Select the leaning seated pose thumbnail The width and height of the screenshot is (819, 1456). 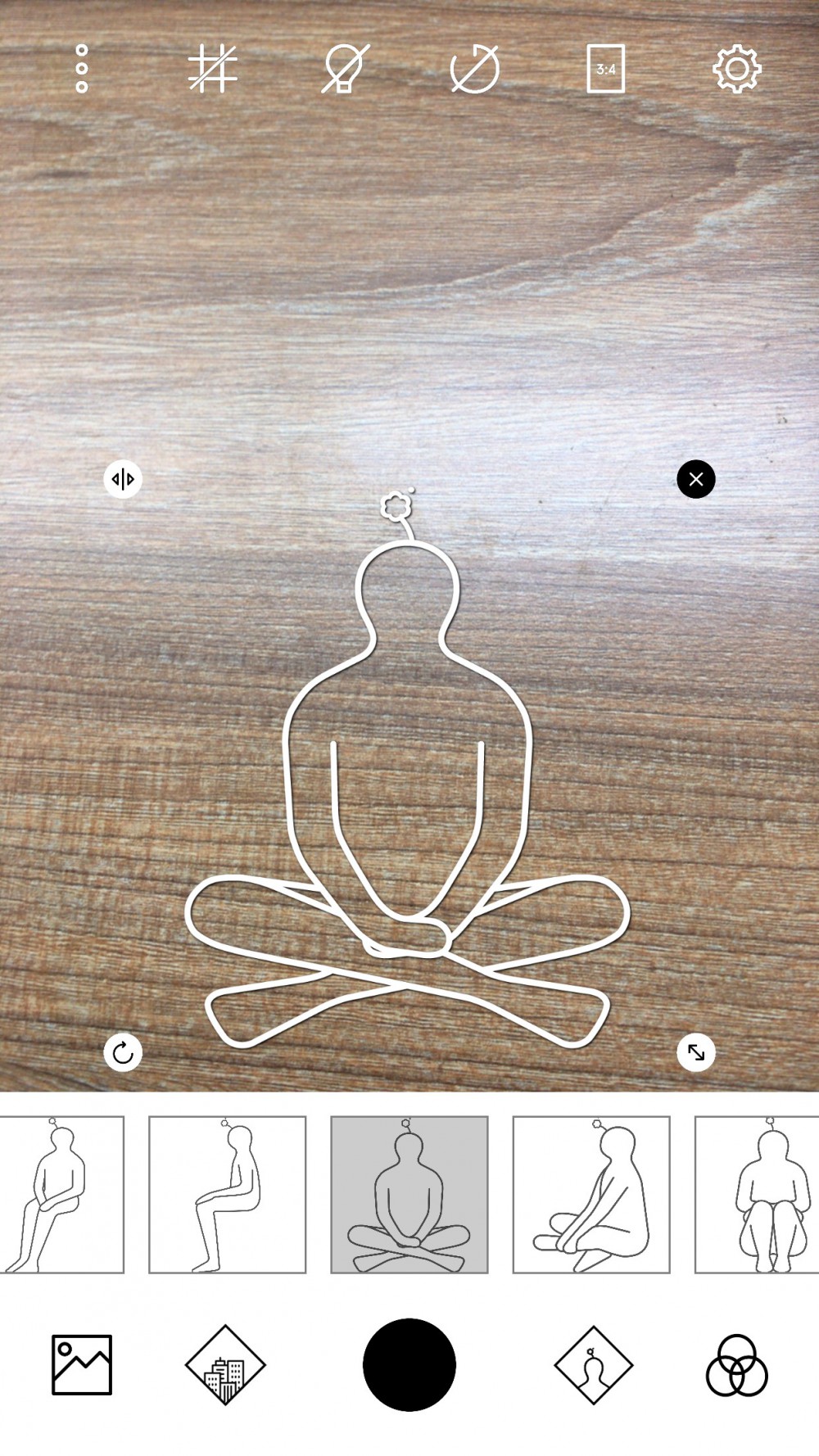61,1195
